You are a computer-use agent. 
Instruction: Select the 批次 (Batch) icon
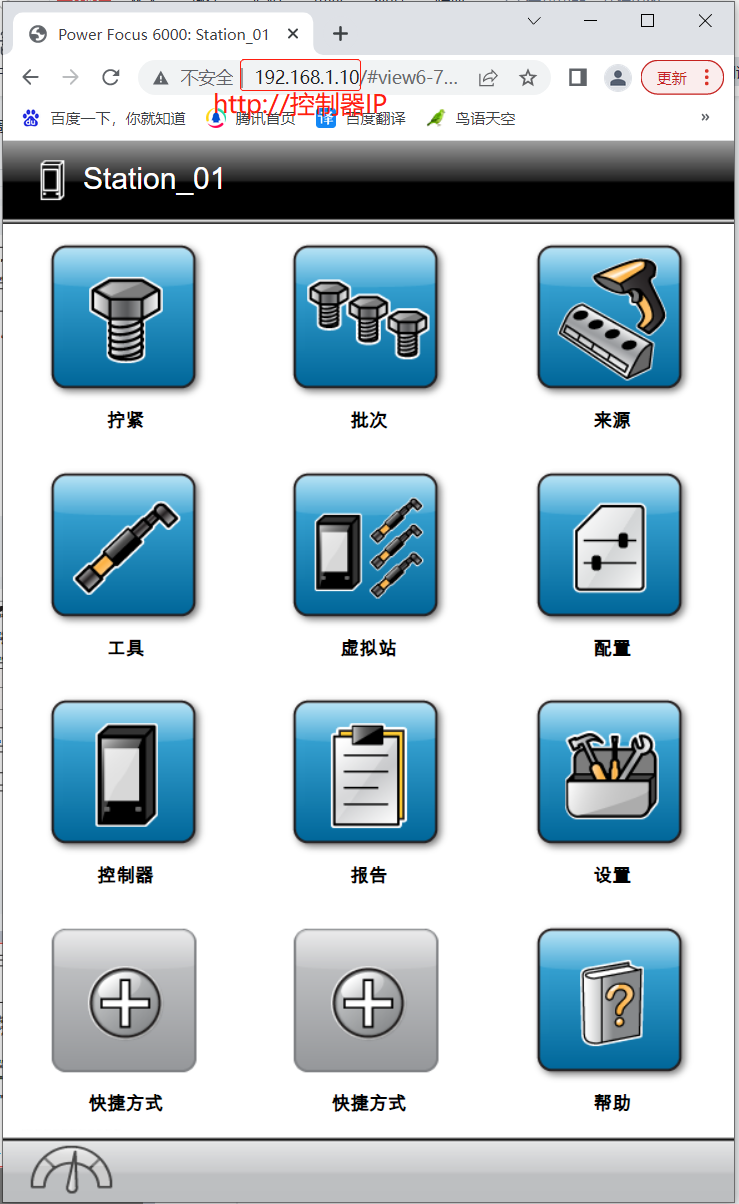click(366, 317)
